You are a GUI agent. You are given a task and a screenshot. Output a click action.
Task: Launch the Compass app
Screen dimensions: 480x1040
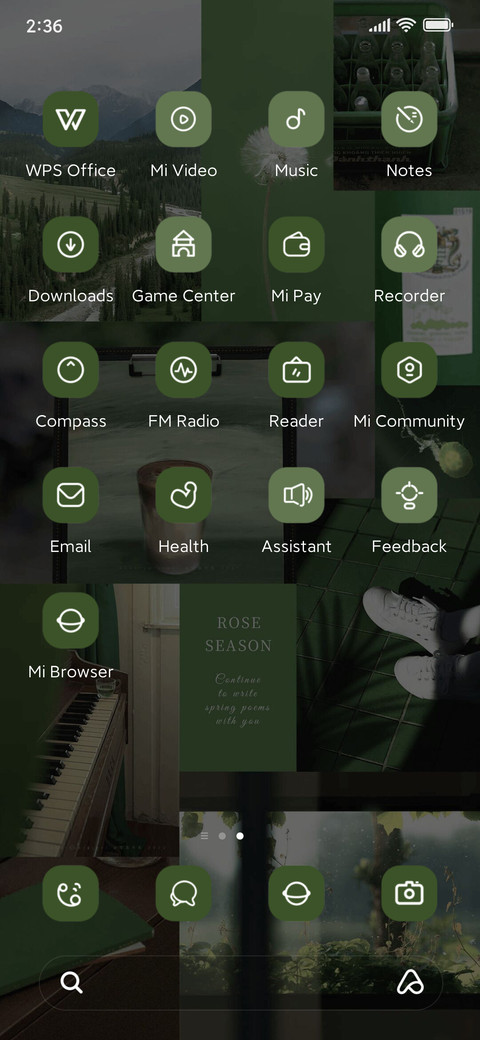click(x=71, y=370)
